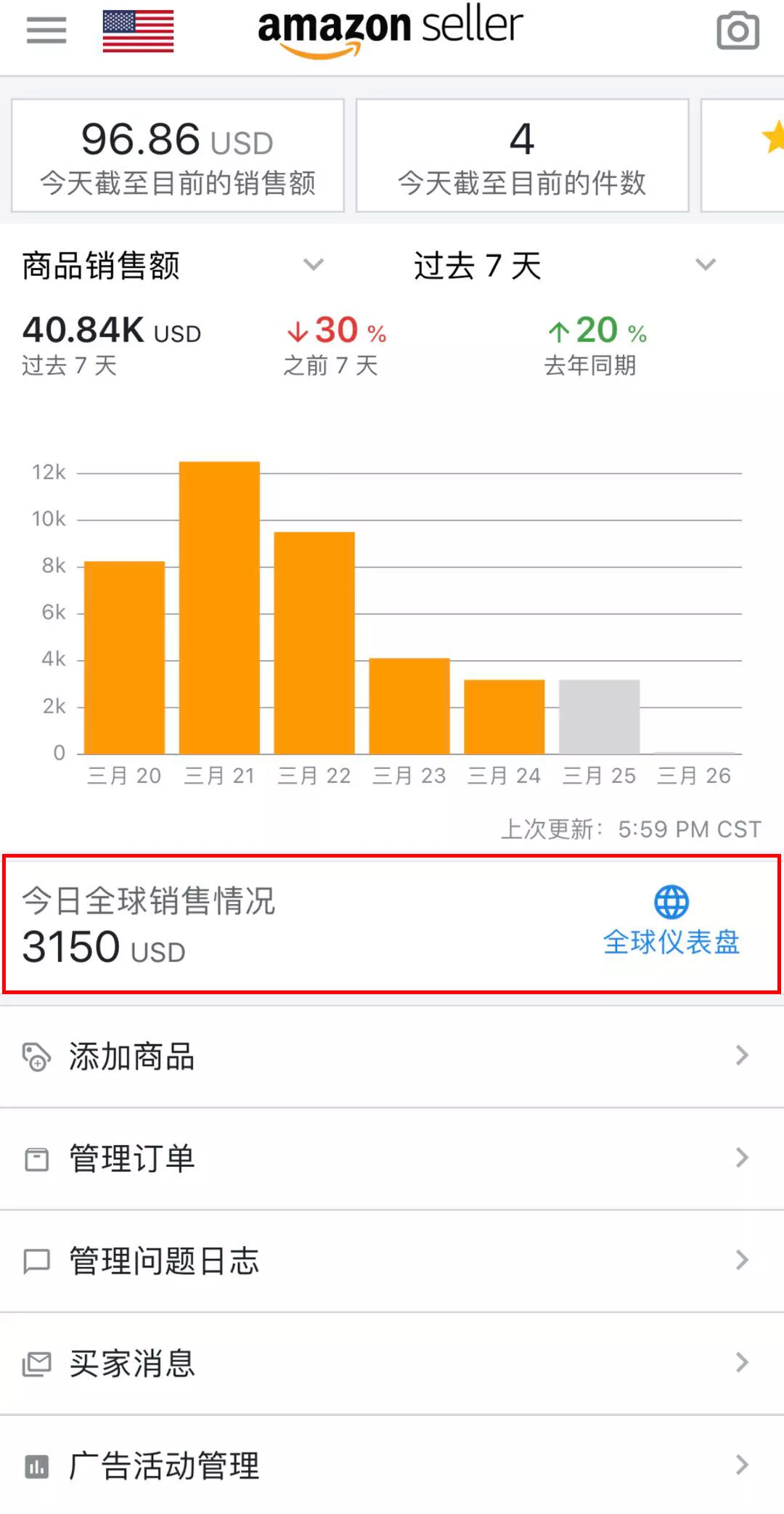Expand the 买家消息 row chevron
Image resolution: width=784 pixels, height=1514 pixels.
pyautogui.click(x=741, y=1363)
